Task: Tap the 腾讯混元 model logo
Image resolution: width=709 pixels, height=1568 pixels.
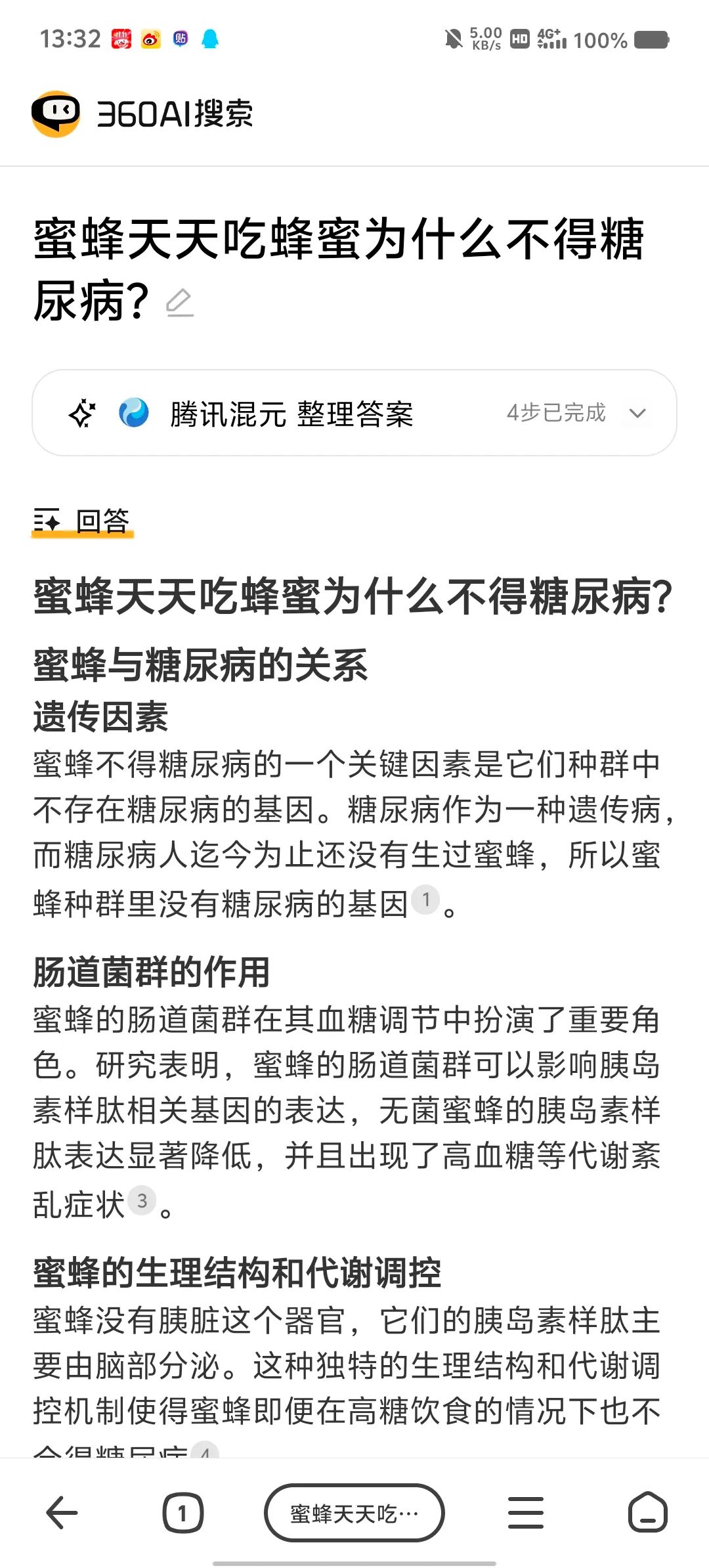Action: (x=135, y=414)
